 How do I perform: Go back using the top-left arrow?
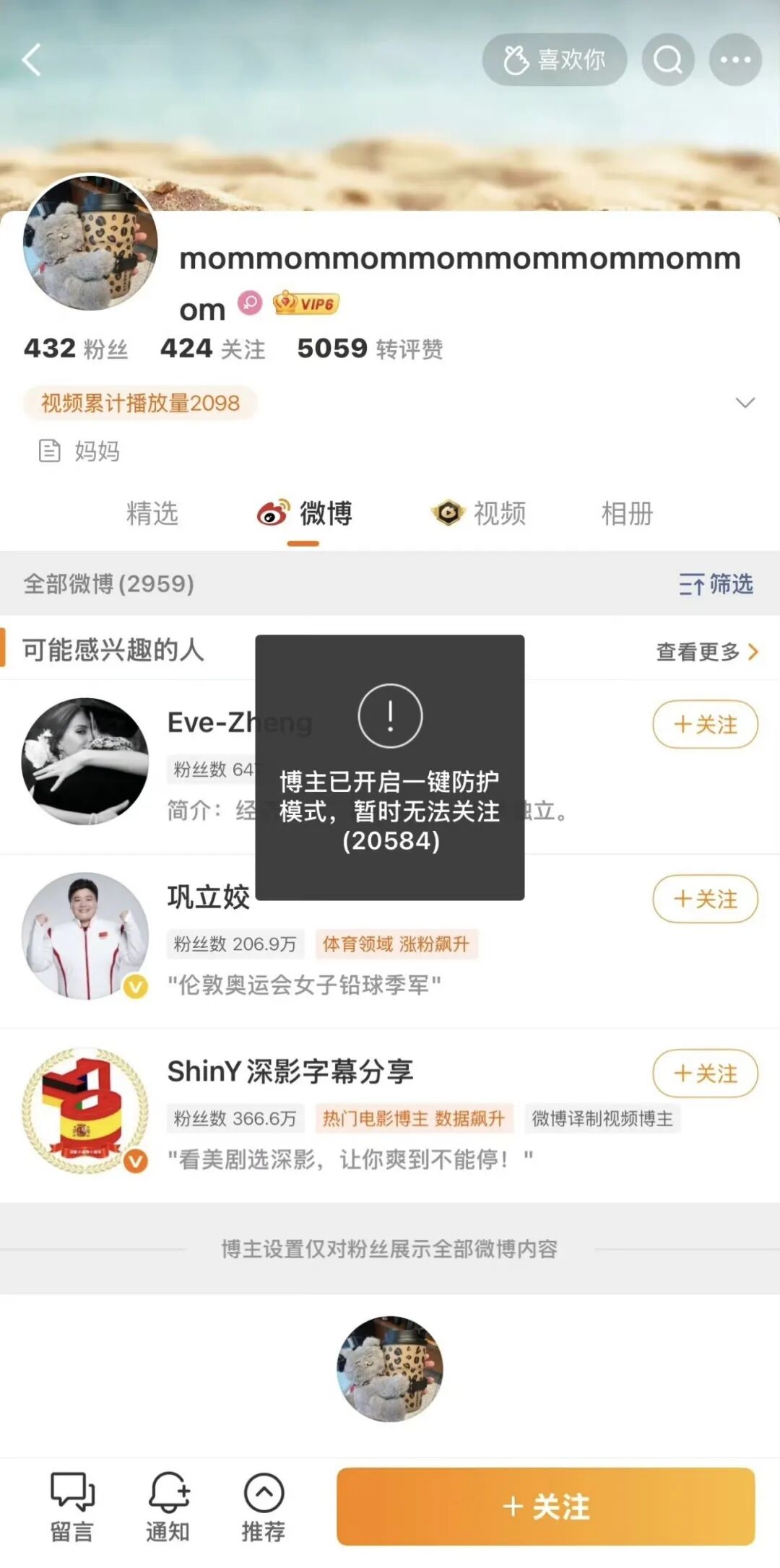pyautogui.click(x=32, y=59)
